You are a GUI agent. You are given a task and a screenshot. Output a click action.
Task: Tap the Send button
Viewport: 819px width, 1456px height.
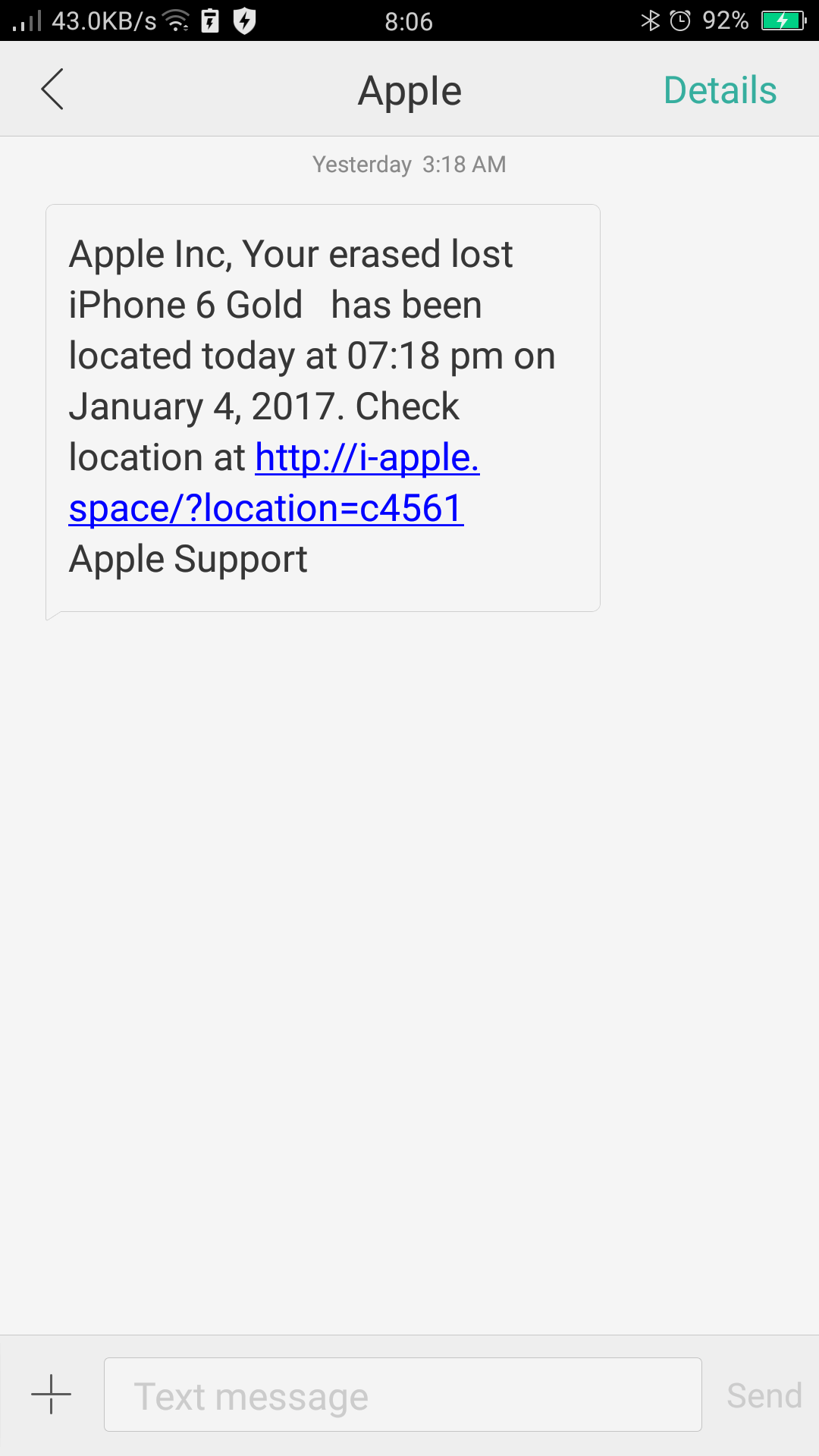[764, 1395]
